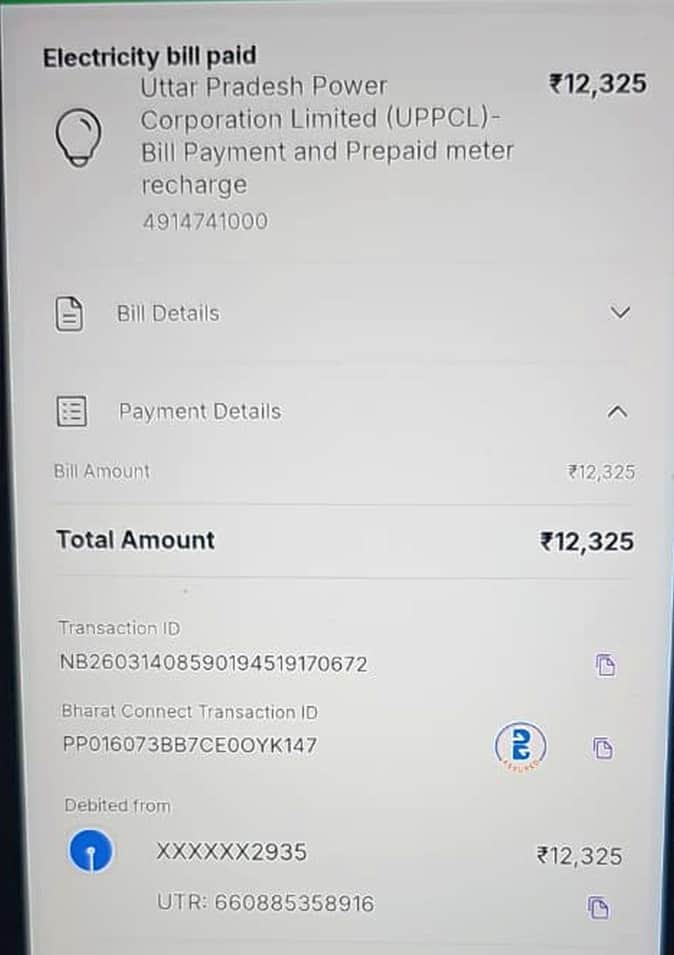Copy the Bharat Connect Transaction ID
674x955 pixels.
603,747
